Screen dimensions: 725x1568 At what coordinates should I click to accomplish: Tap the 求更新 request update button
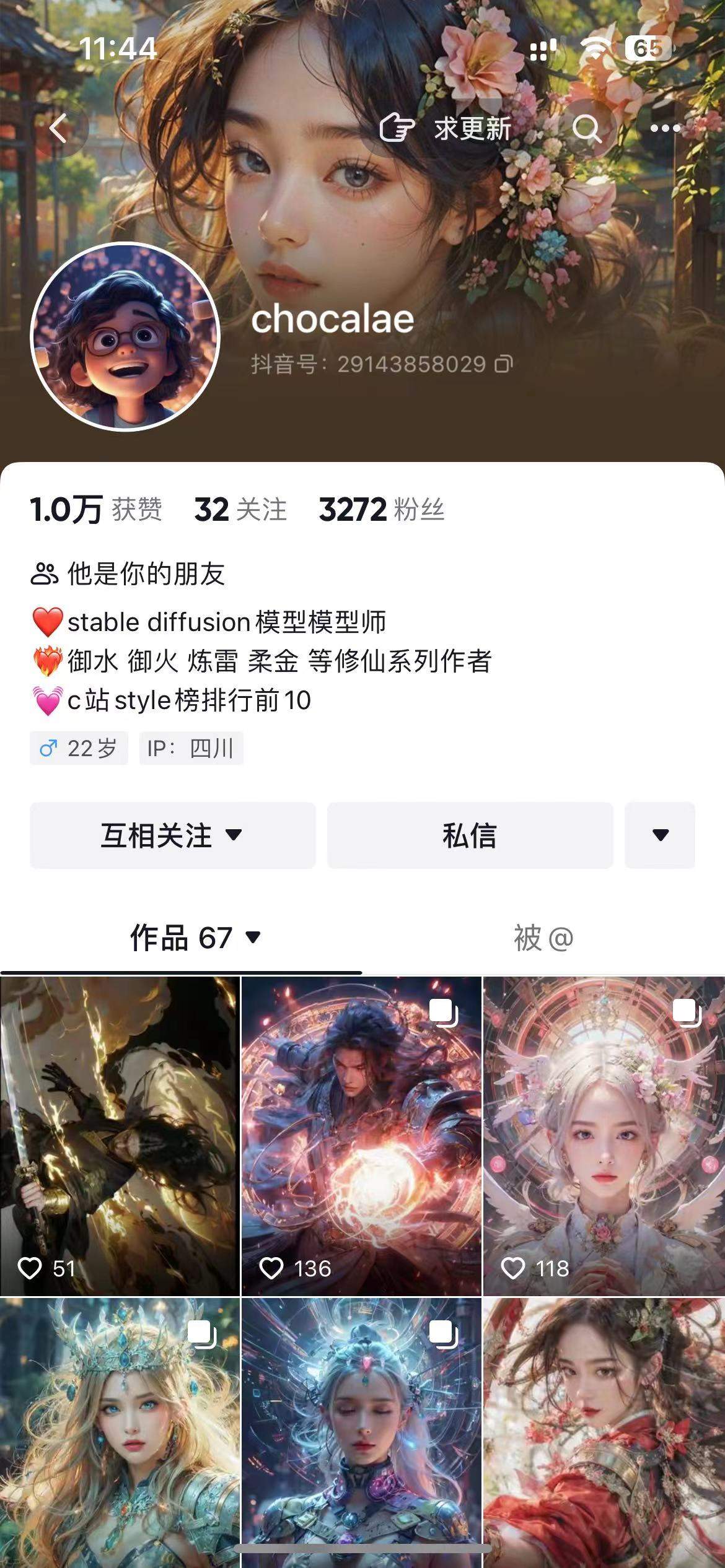tap(446, 129)
